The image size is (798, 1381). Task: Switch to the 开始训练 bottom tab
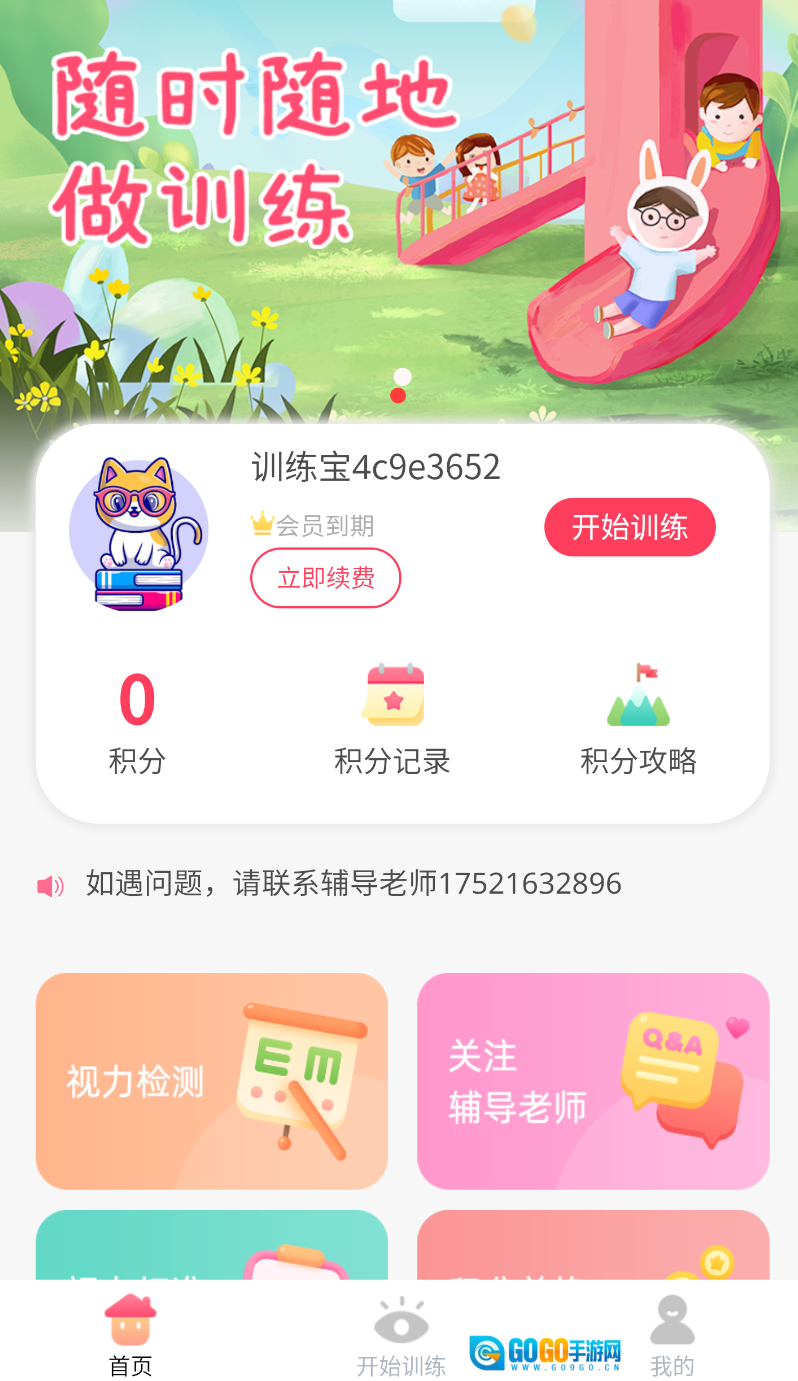[401, 1335]
